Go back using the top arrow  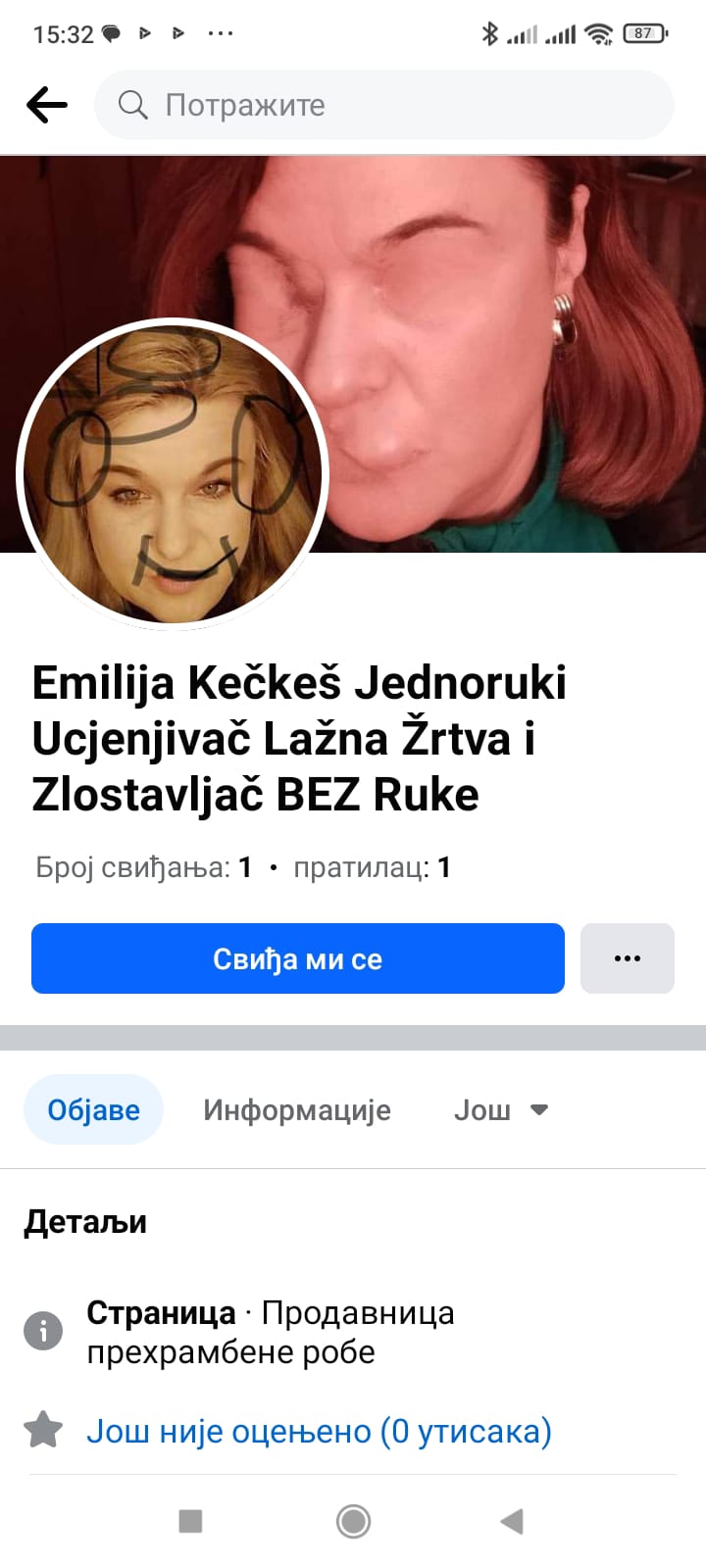pyautogui.click(x=46, y=105)
